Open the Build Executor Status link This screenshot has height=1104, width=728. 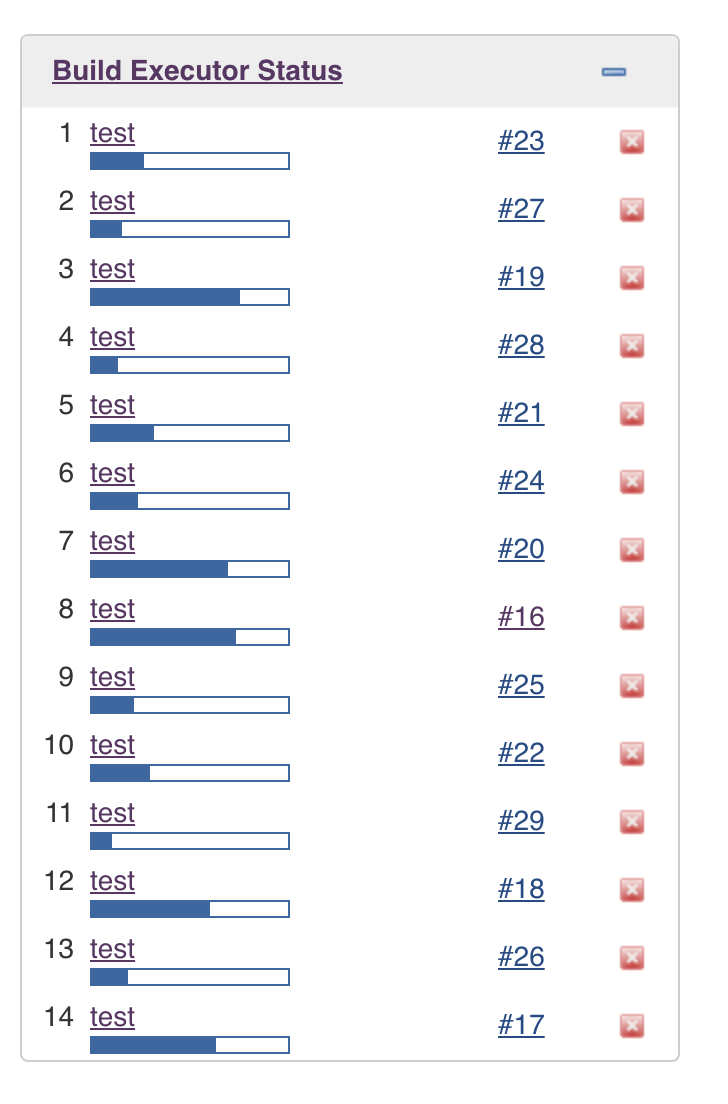click(197, 72)
